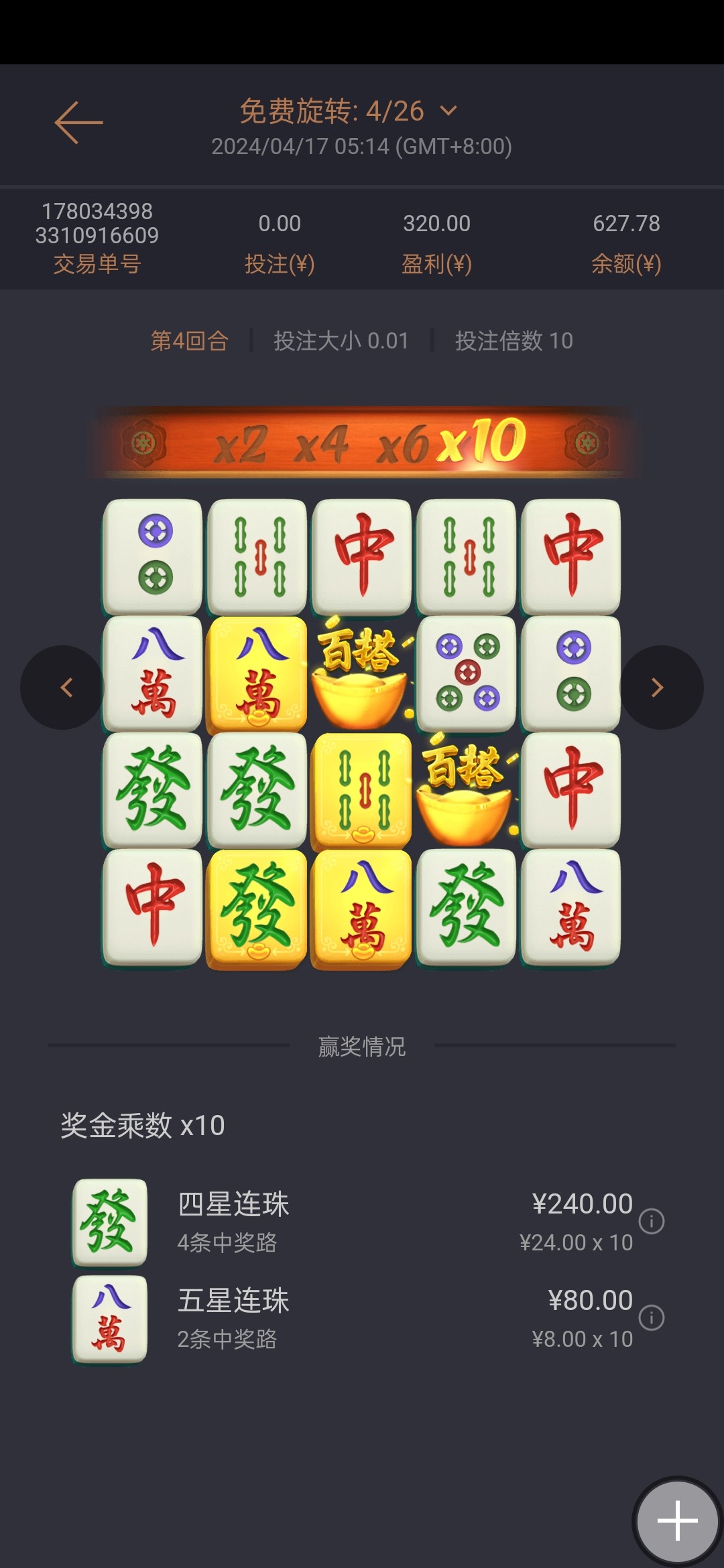View details of the 五星连珠 win info icon

tap(651, 1317)
